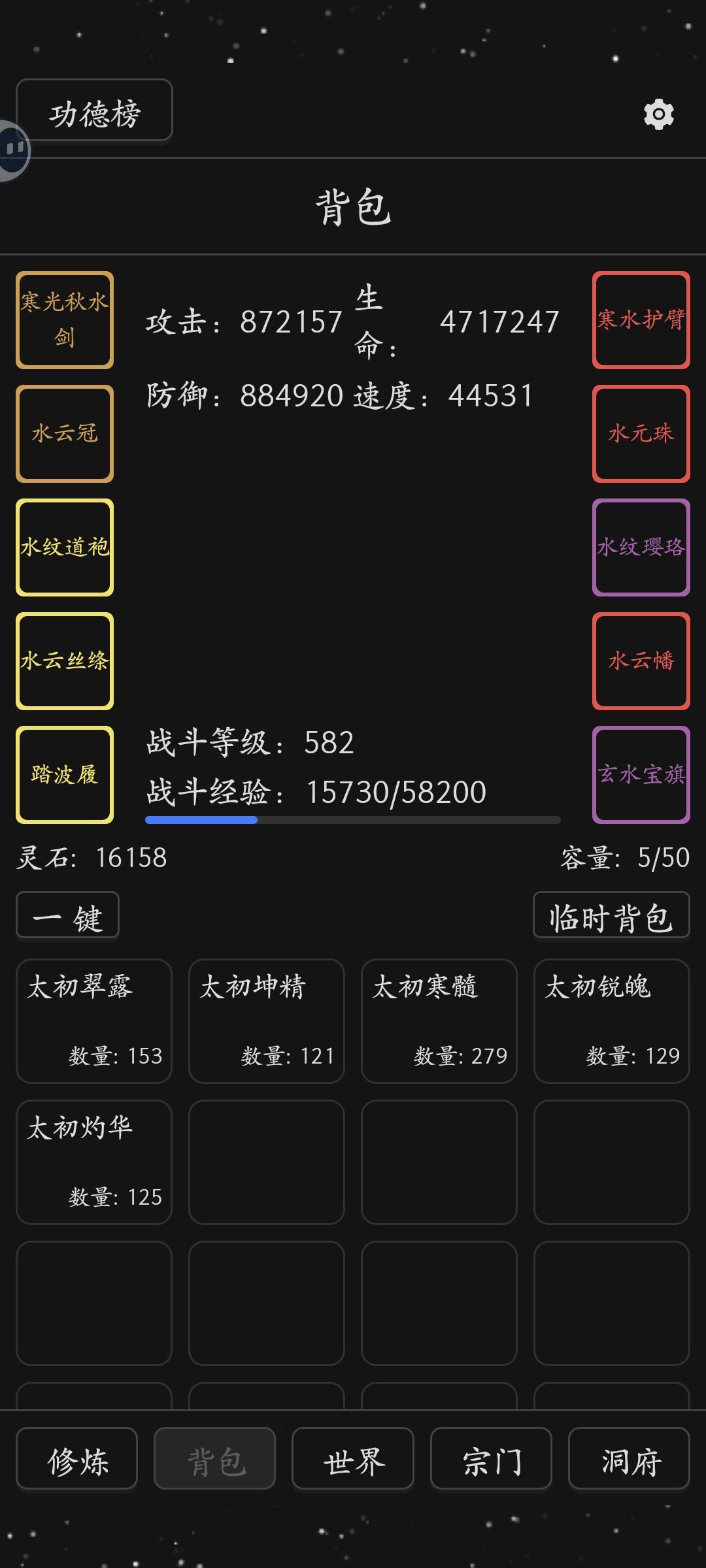706x1568 pixels.
Task: Inspect the 踏波履 equipment slot
Action: 65,775
